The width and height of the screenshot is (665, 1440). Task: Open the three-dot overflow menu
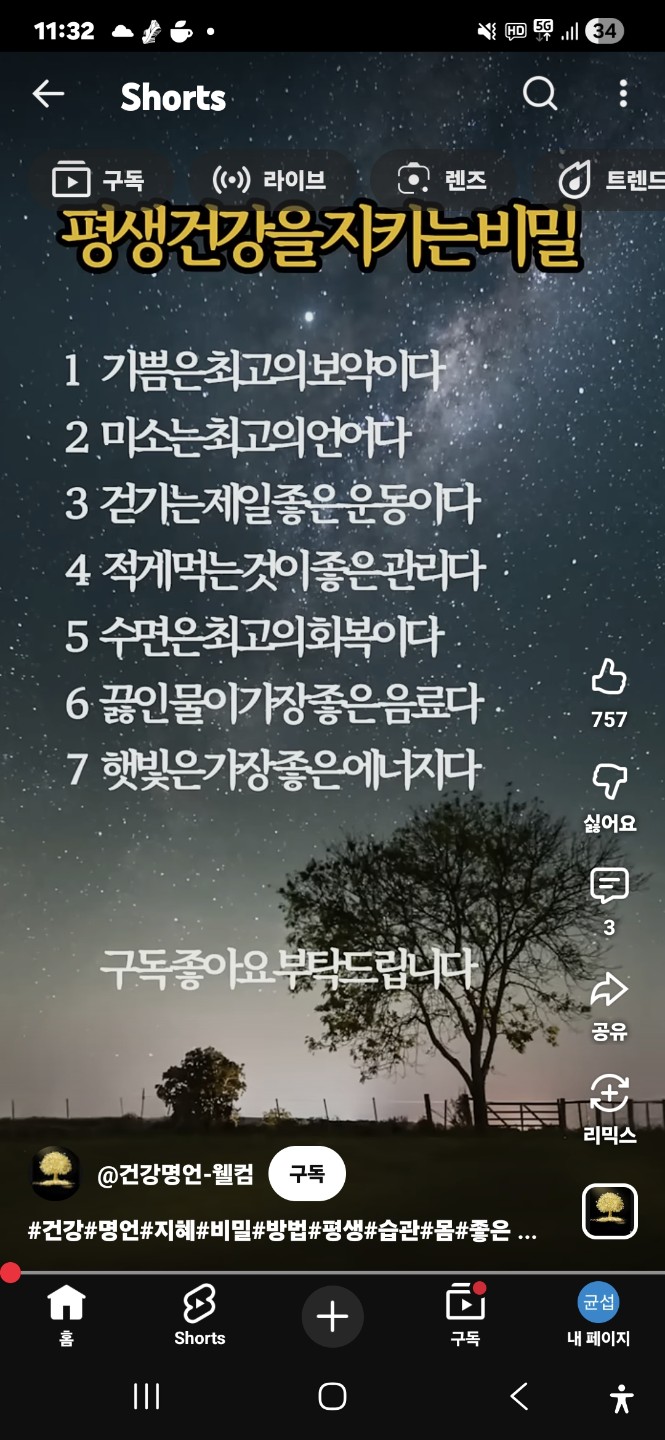(x=623, y=95)
